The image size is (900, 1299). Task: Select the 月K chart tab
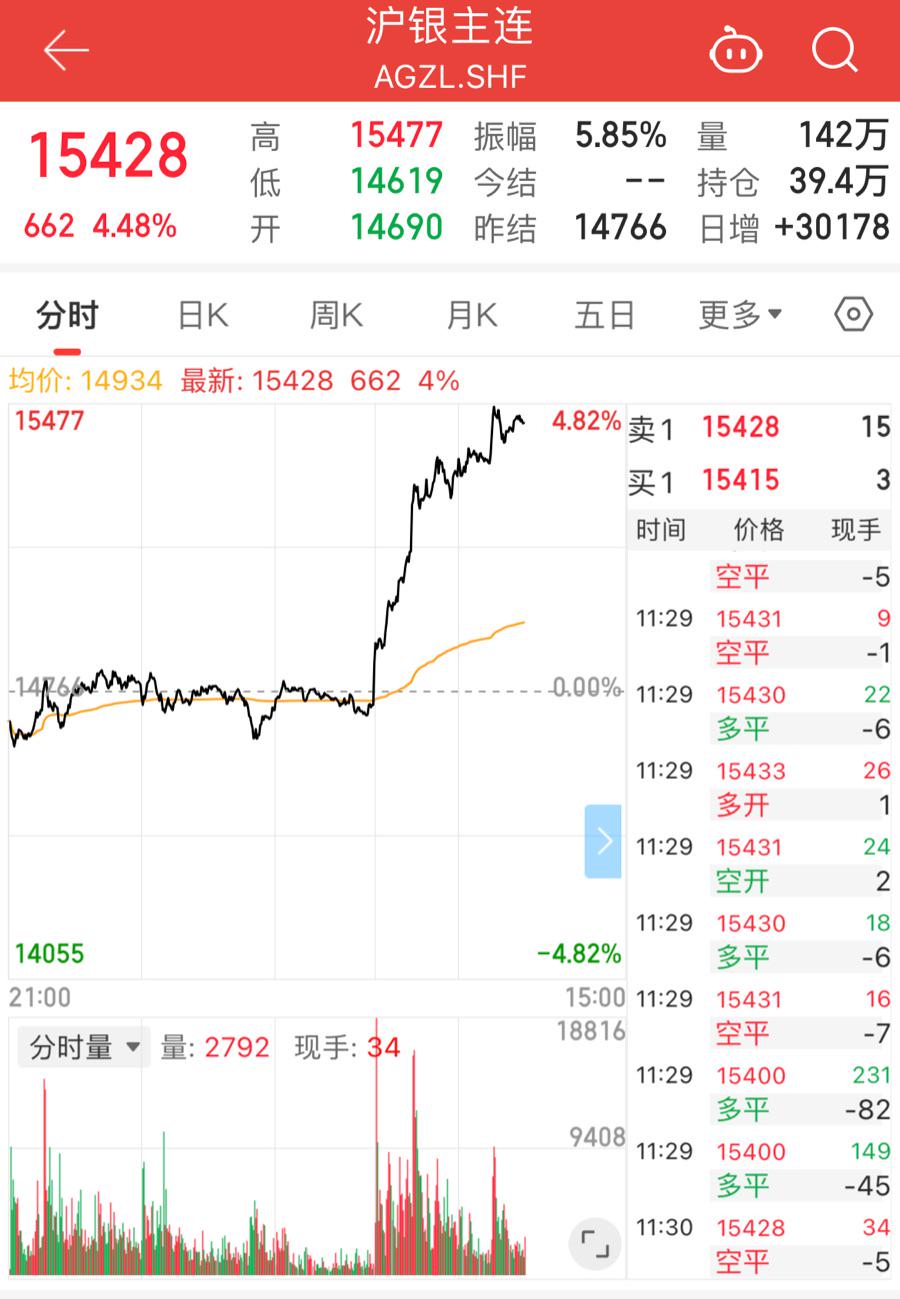pos(471,316)
